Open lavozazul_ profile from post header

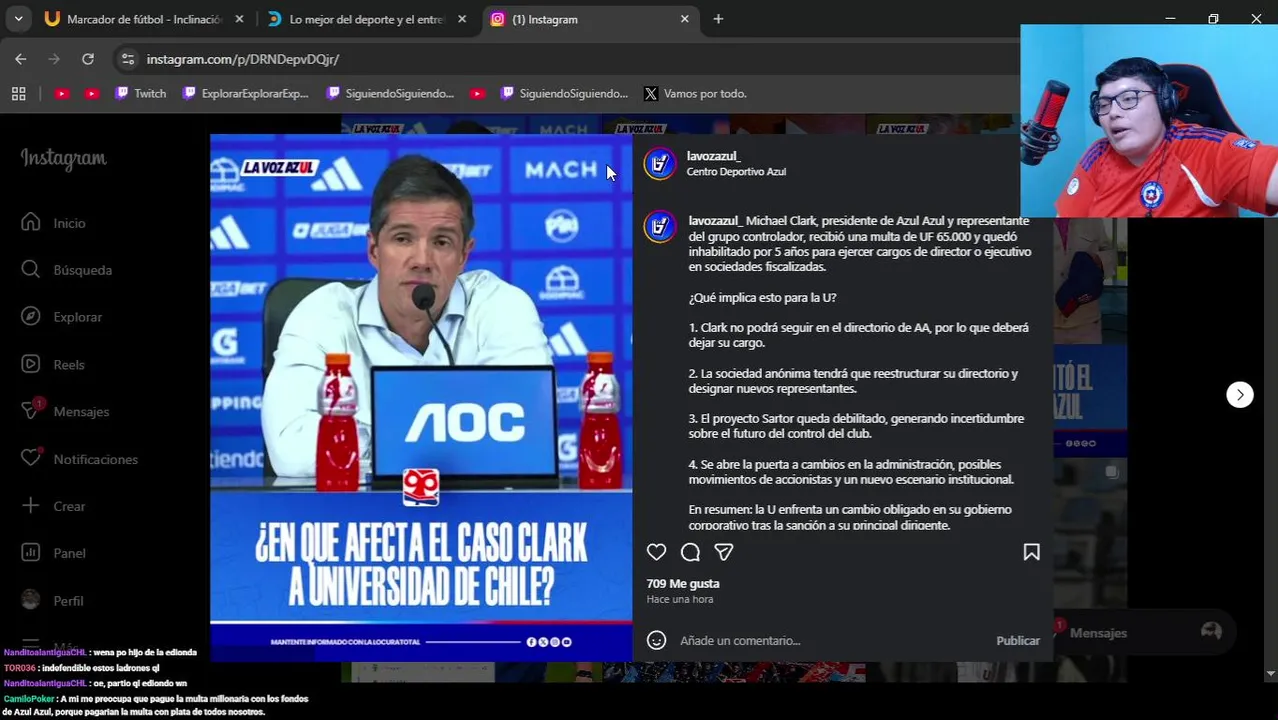point(713,156)
